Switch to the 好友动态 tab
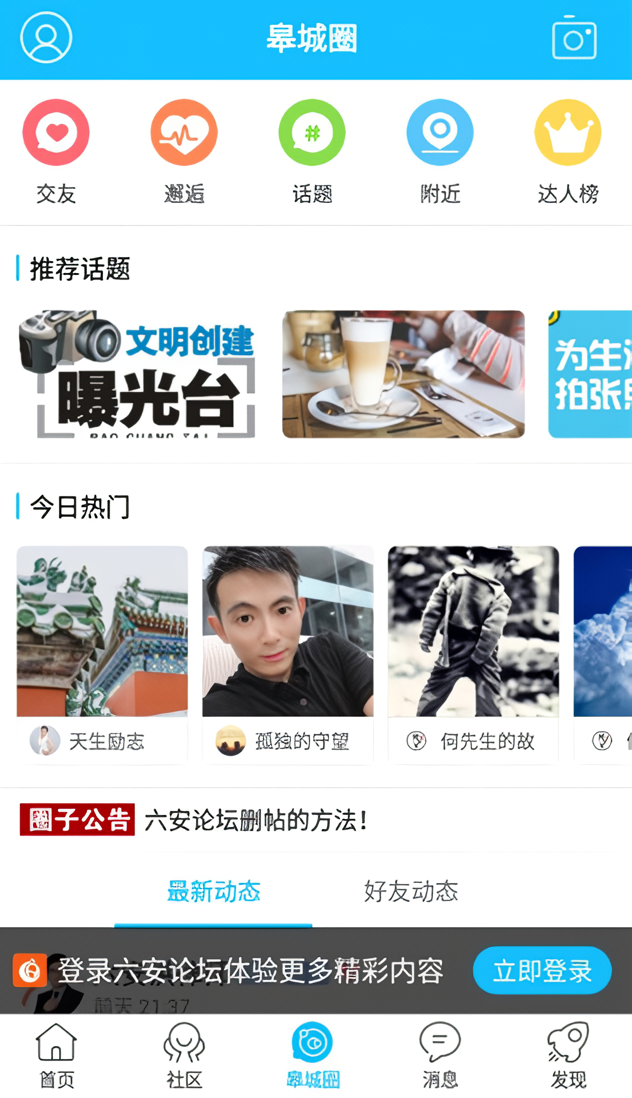Screen dimensions: 632x1098 click(x=411, y=891)
